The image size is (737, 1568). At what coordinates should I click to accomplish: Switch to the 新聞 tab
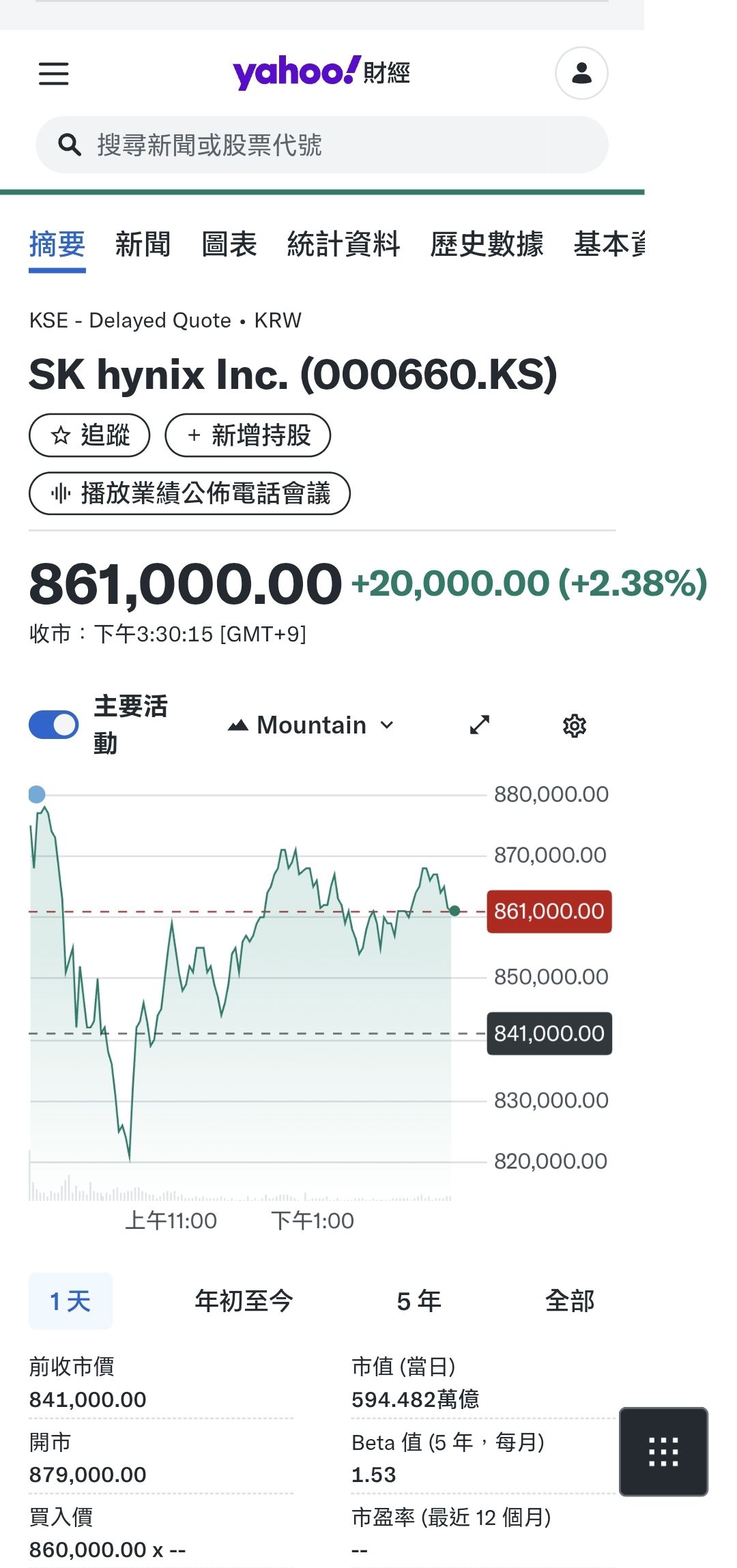click(x=143, y=245)
